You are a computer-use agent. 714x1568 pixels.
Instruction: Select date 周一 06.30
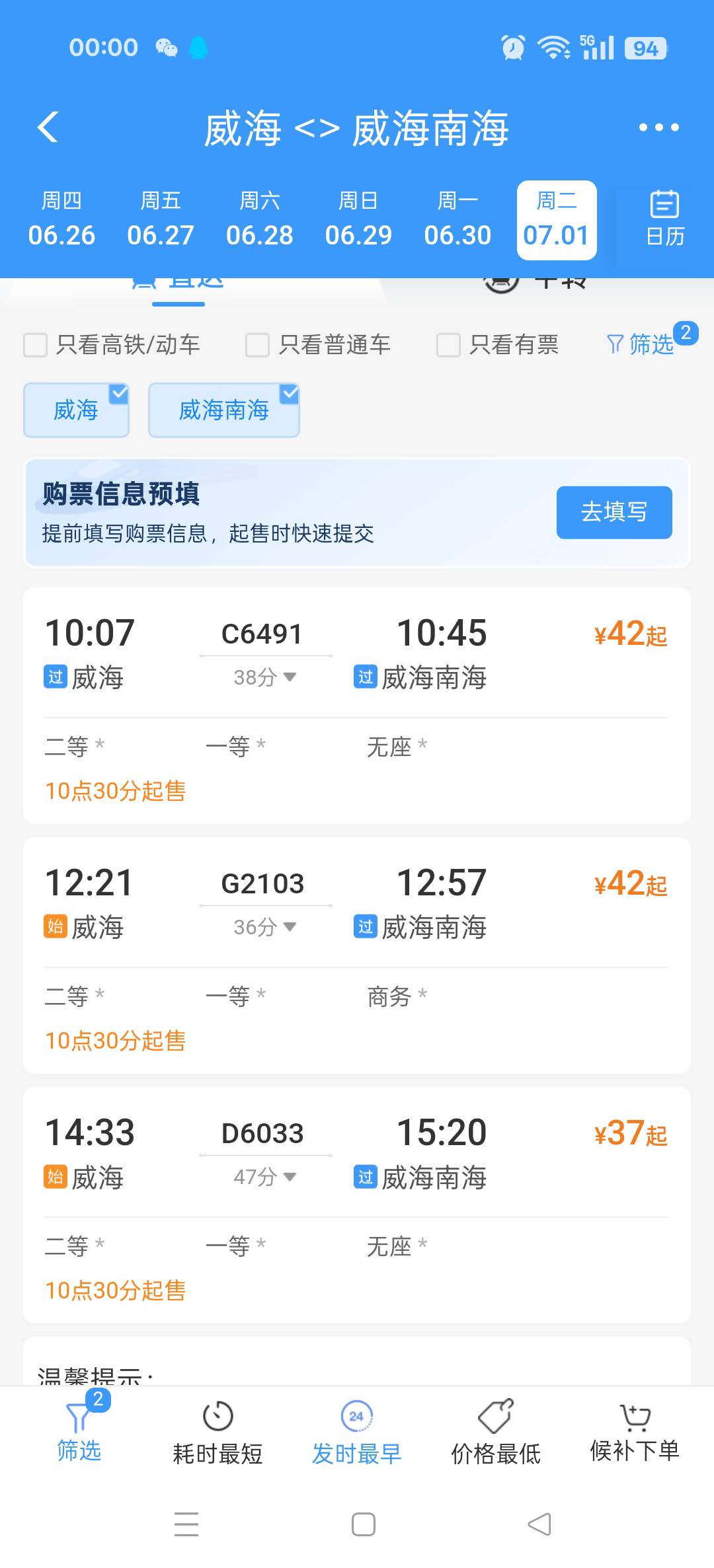click(x=457, y=220)
